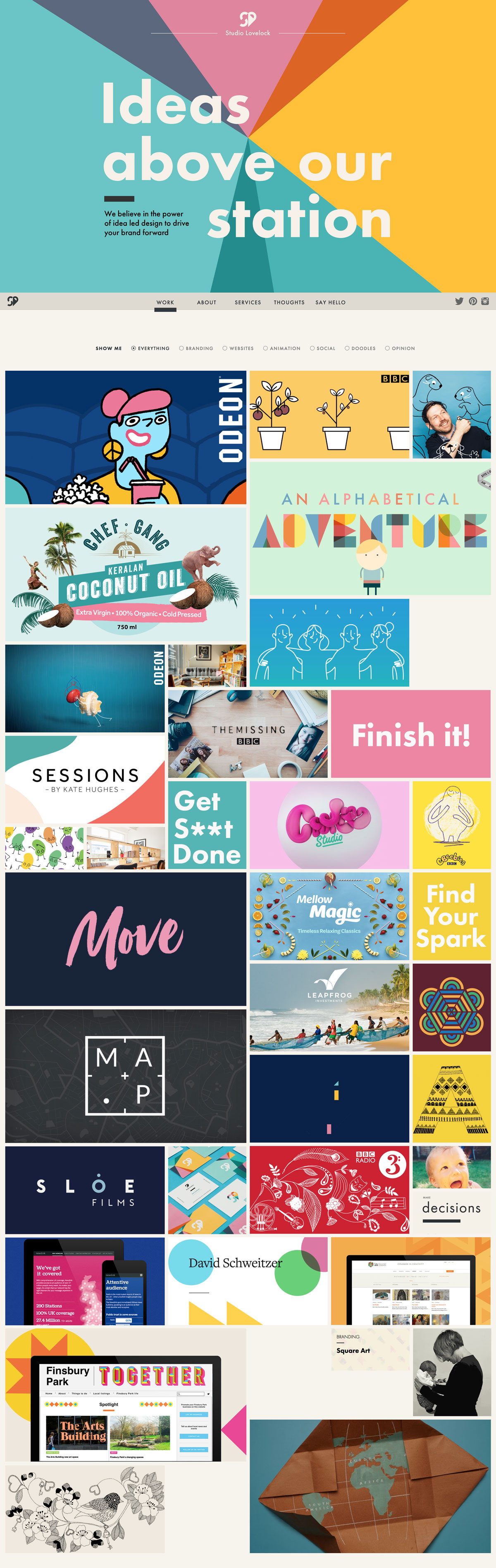496x1568 pixels.
Task: Go to the About section
Action: tap(207, 303)
